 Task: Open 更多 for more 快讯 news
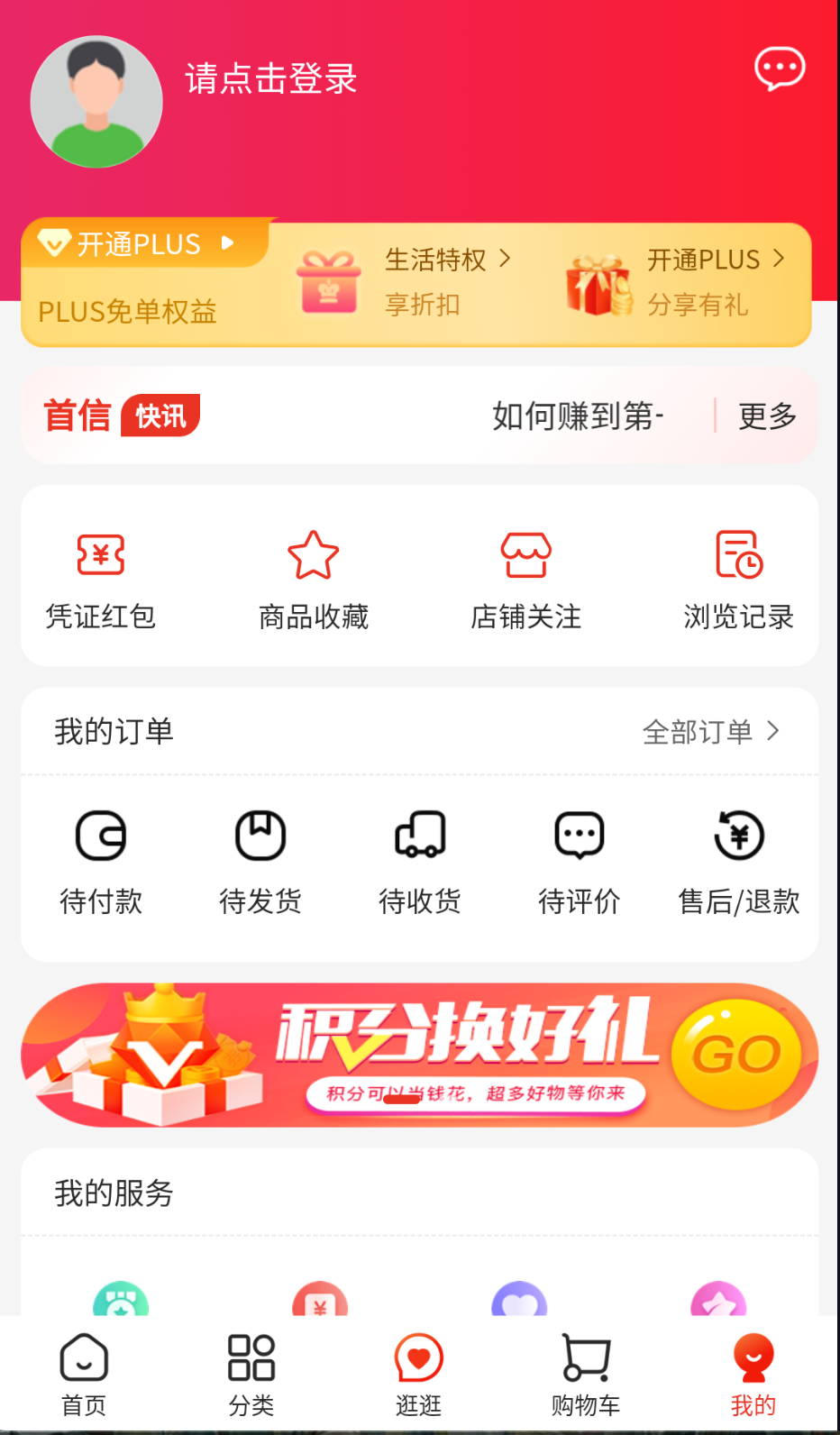[766, 416]
